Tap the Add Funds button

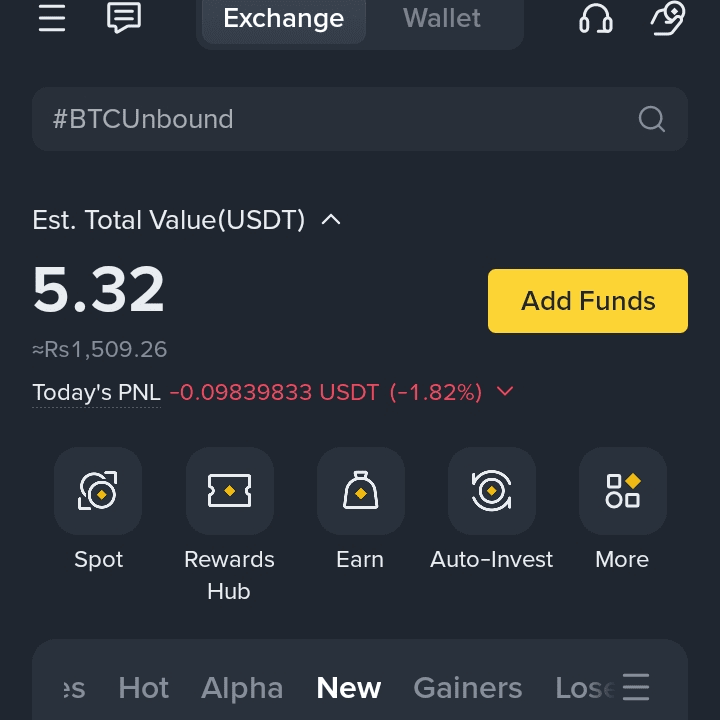click(587, 301)
